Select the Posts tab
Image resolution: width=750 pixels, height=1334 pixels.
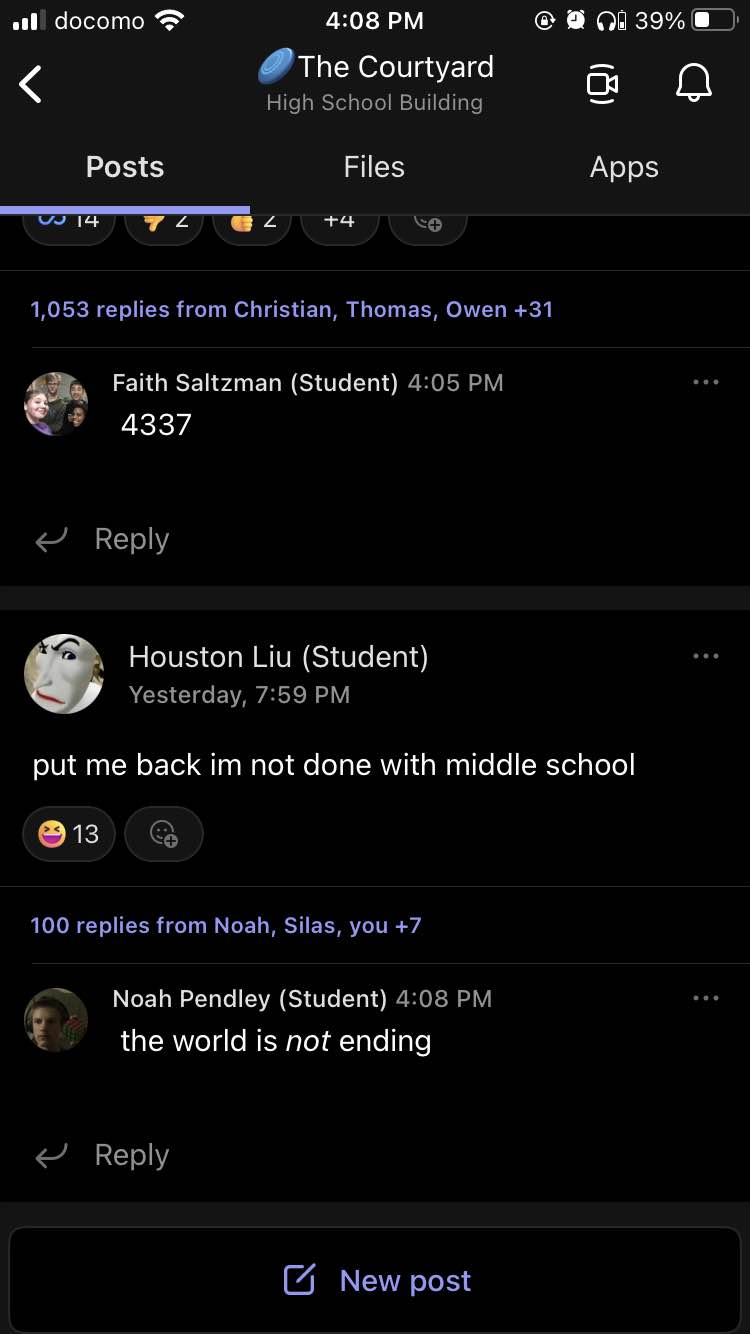tap(125, 167)
